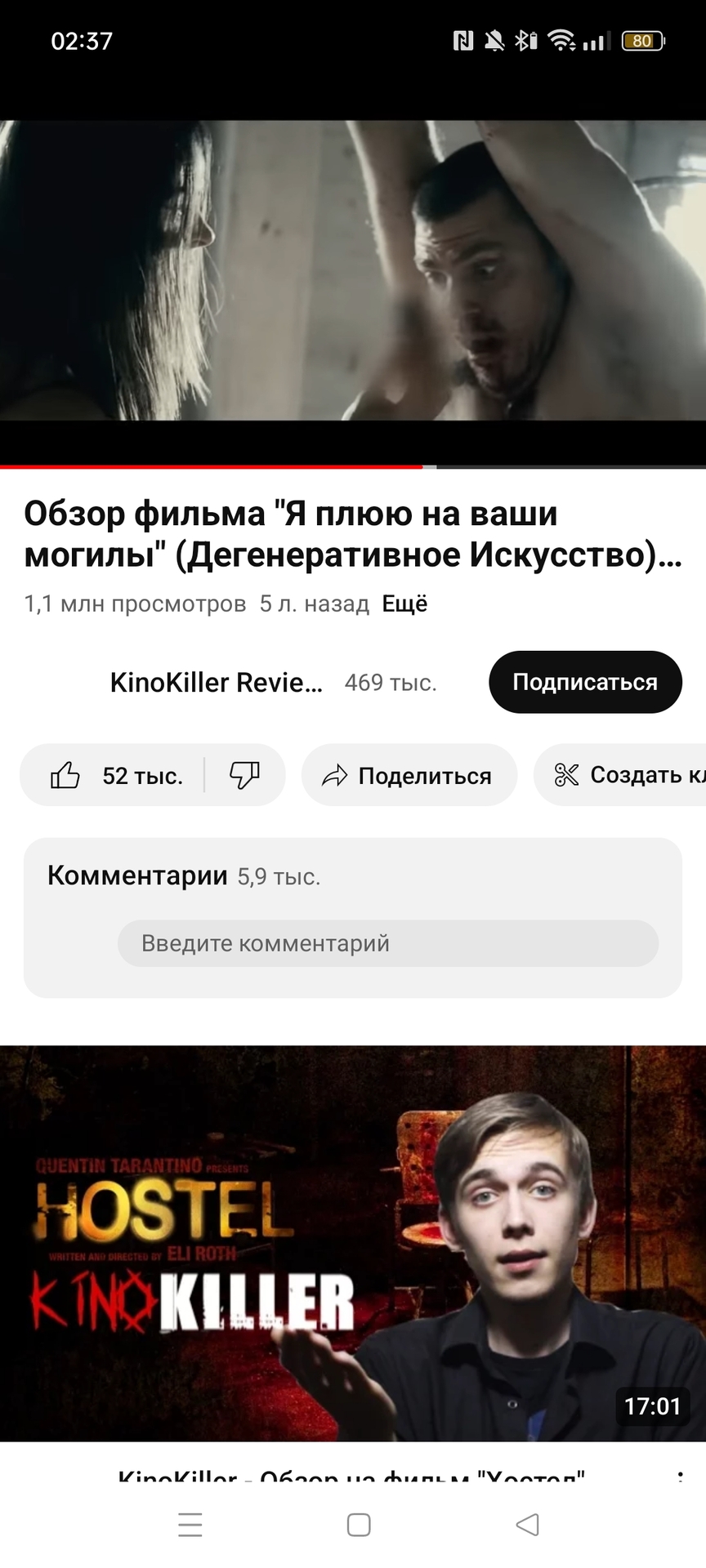Viewport: 706px width, 1568px height.
Task: Open the options menu for the Хостел video
Action: pos(681,1477)
